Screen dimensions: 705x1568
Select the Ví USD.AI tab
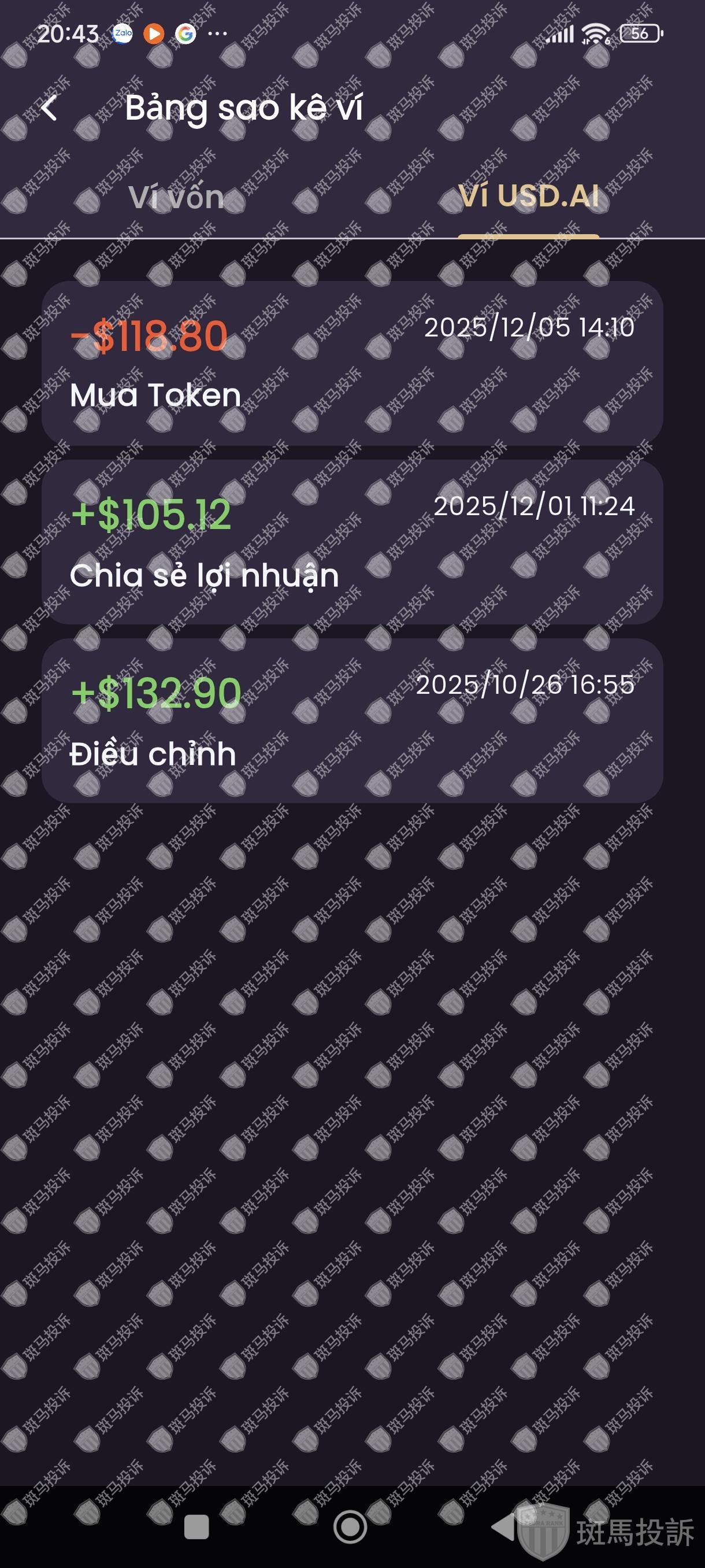pos(528,197)
